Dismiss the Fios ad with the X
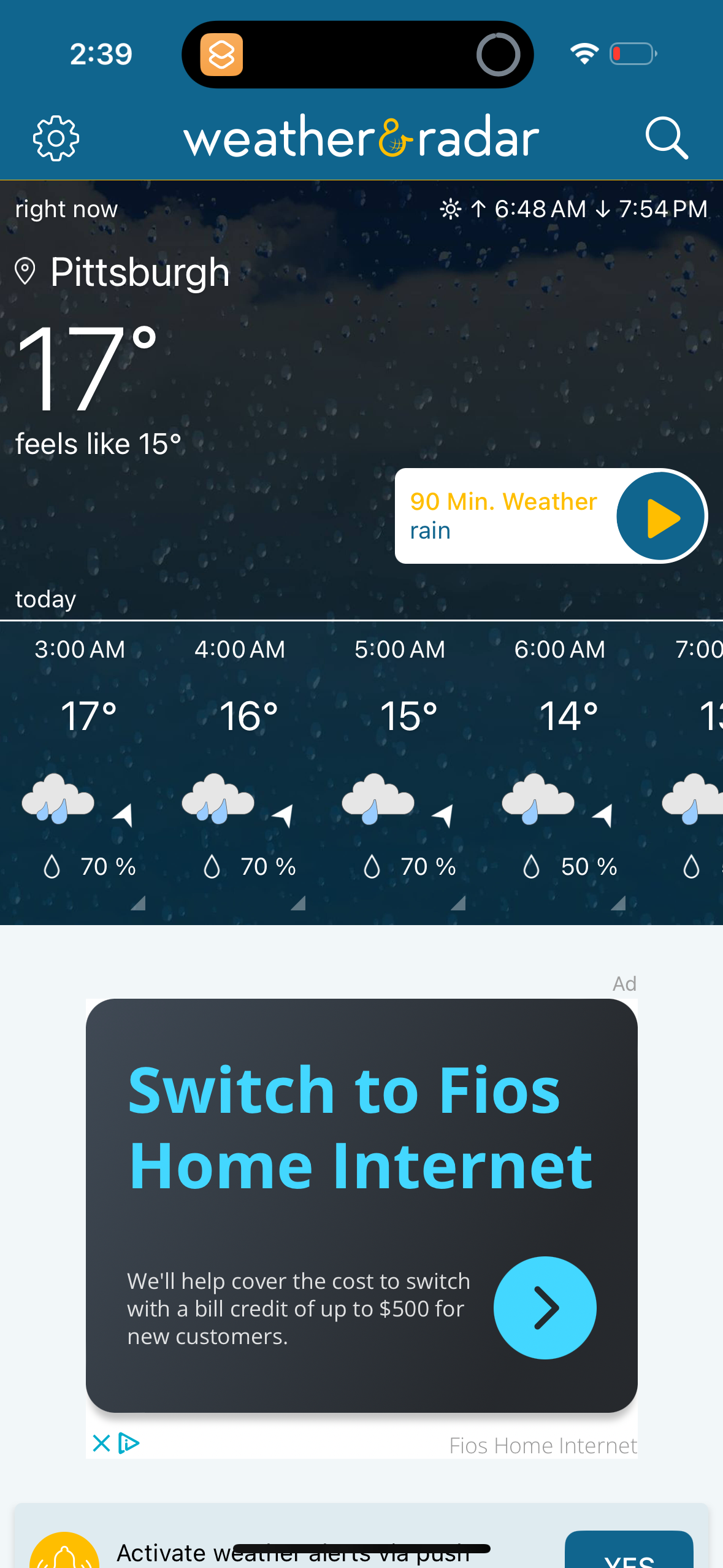Image resolution: width=723 pixels, height=1568 pixels. click(102, 1443)
